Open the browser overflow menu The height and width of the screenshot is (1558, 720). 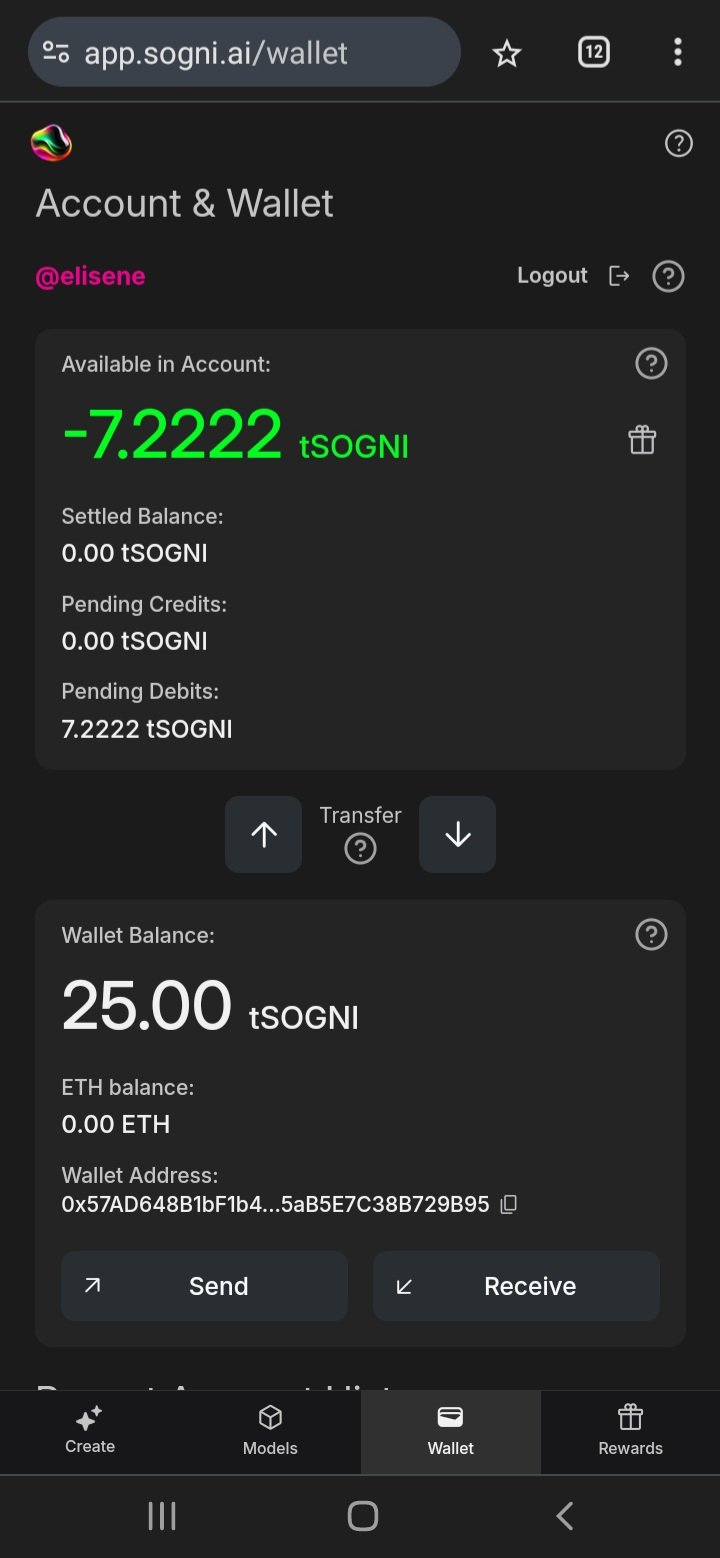pos(678,52)
